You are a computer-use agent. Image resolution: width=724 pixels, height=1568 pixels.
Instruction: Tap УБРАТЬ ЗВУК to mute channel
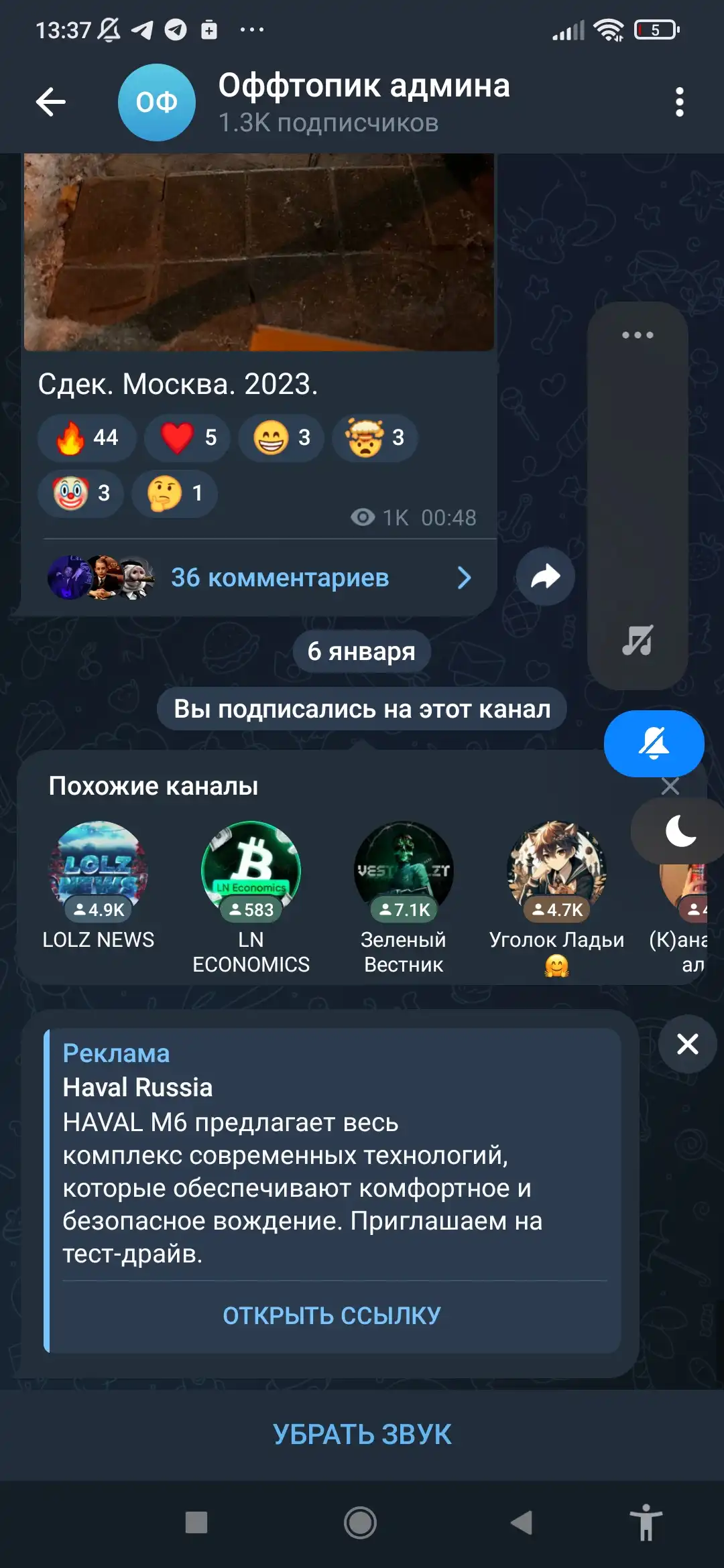click(362, 1435)
